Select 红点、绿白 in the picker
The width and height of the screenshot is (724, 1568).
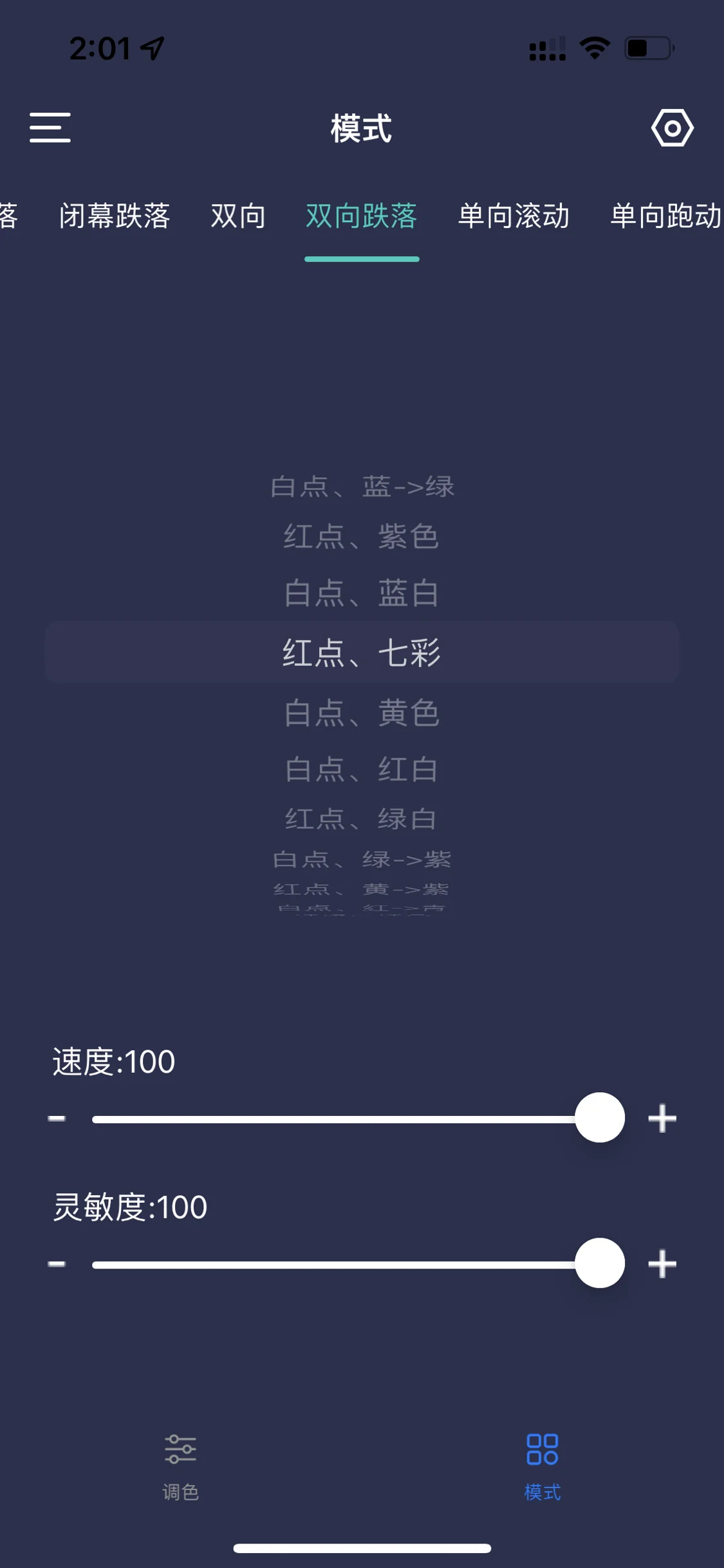pyautogui.click(x=362, y=819)
